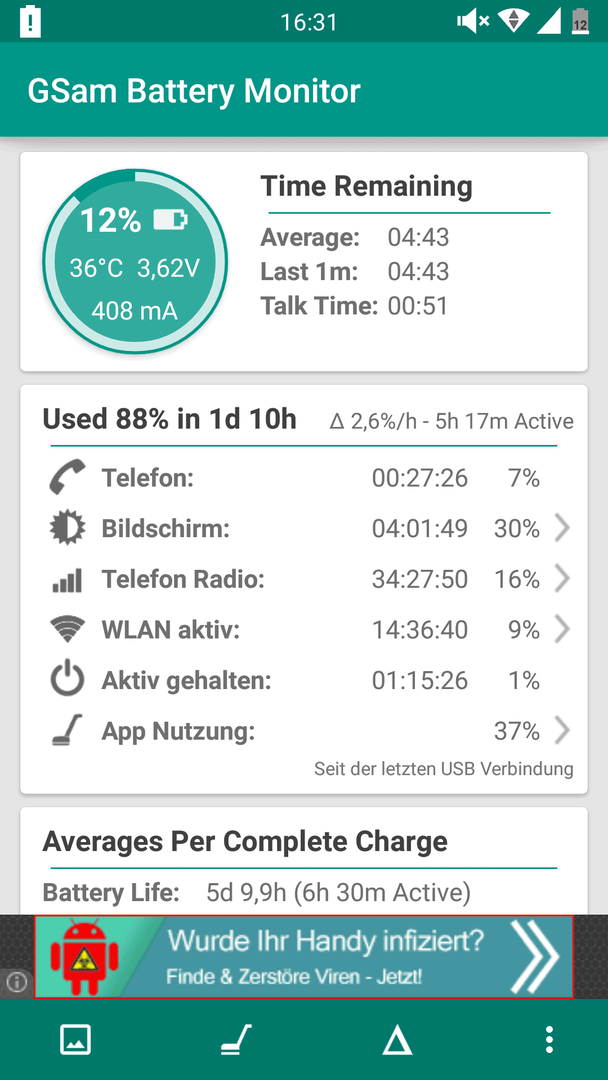Open Bildschirm usage details

[x=304, y=528]
